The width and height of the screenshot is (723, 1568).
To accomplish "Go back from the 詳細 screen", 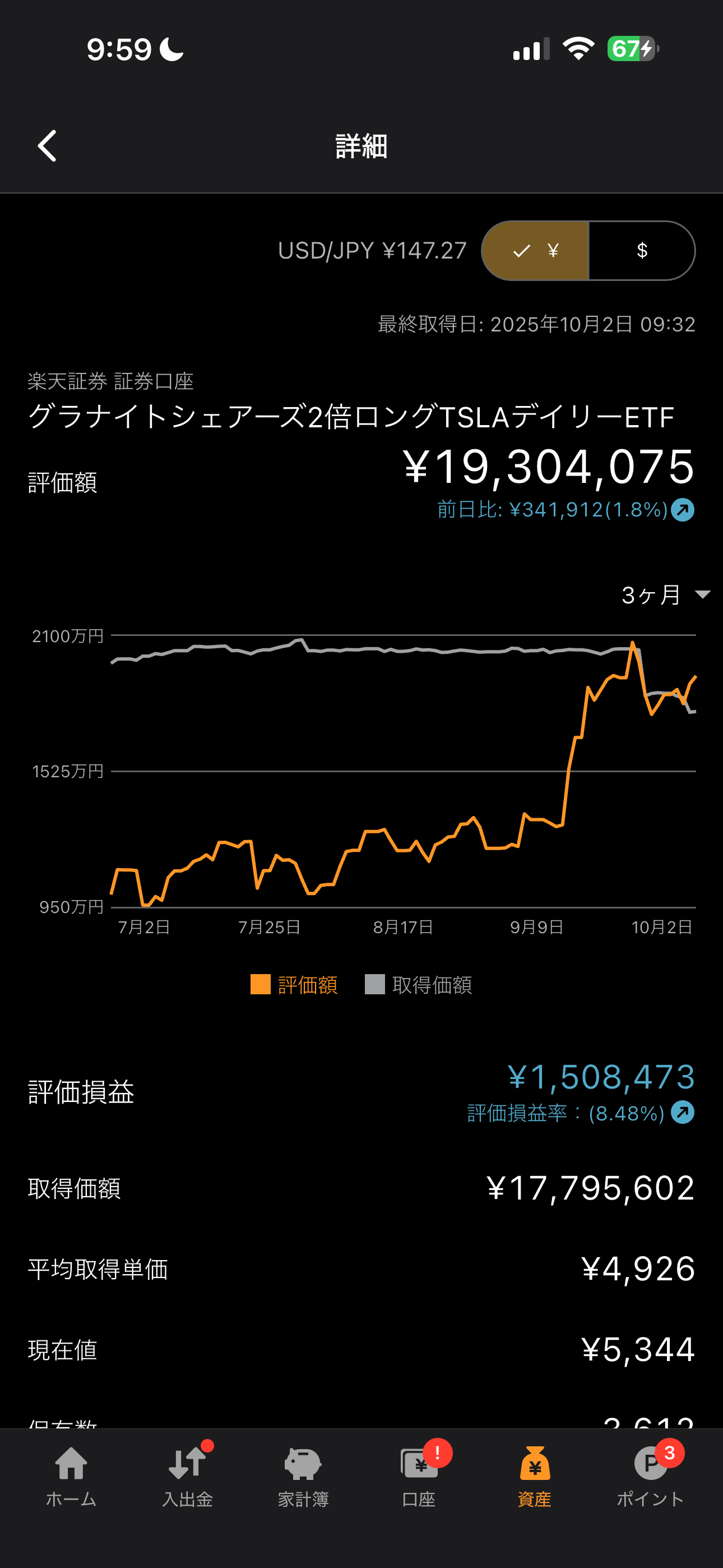I will (47, 146).
